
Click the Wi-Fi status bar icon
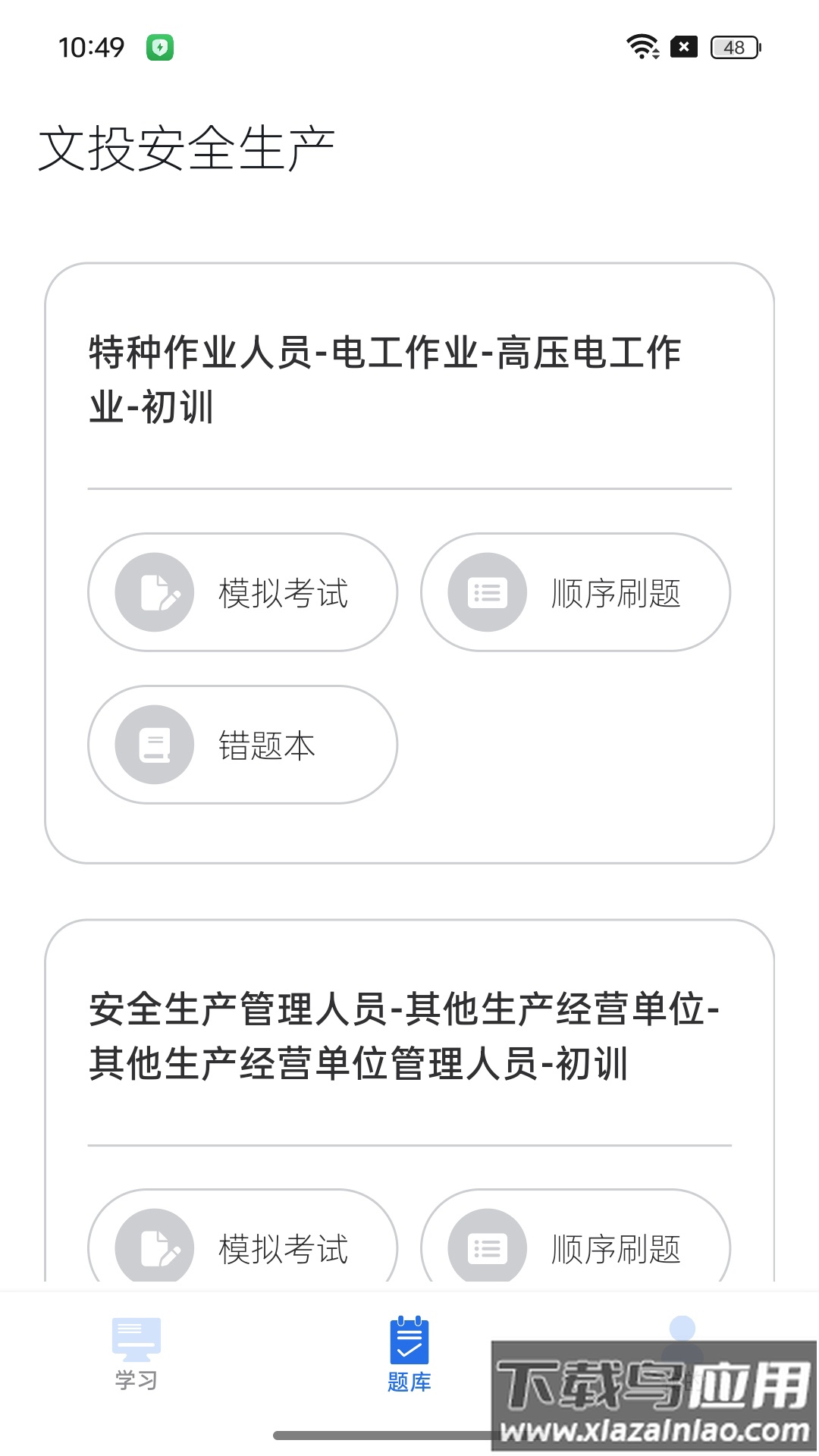click(x=642, y=47)
